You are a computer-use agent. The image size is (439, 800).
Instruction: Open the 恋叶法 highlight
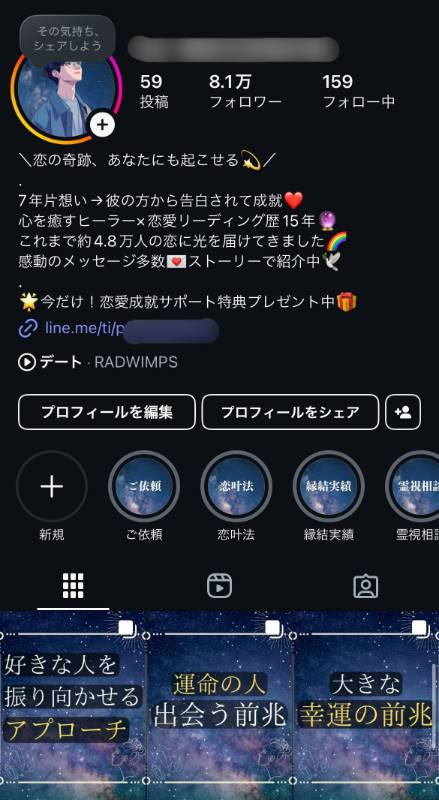tap(236, 487)
